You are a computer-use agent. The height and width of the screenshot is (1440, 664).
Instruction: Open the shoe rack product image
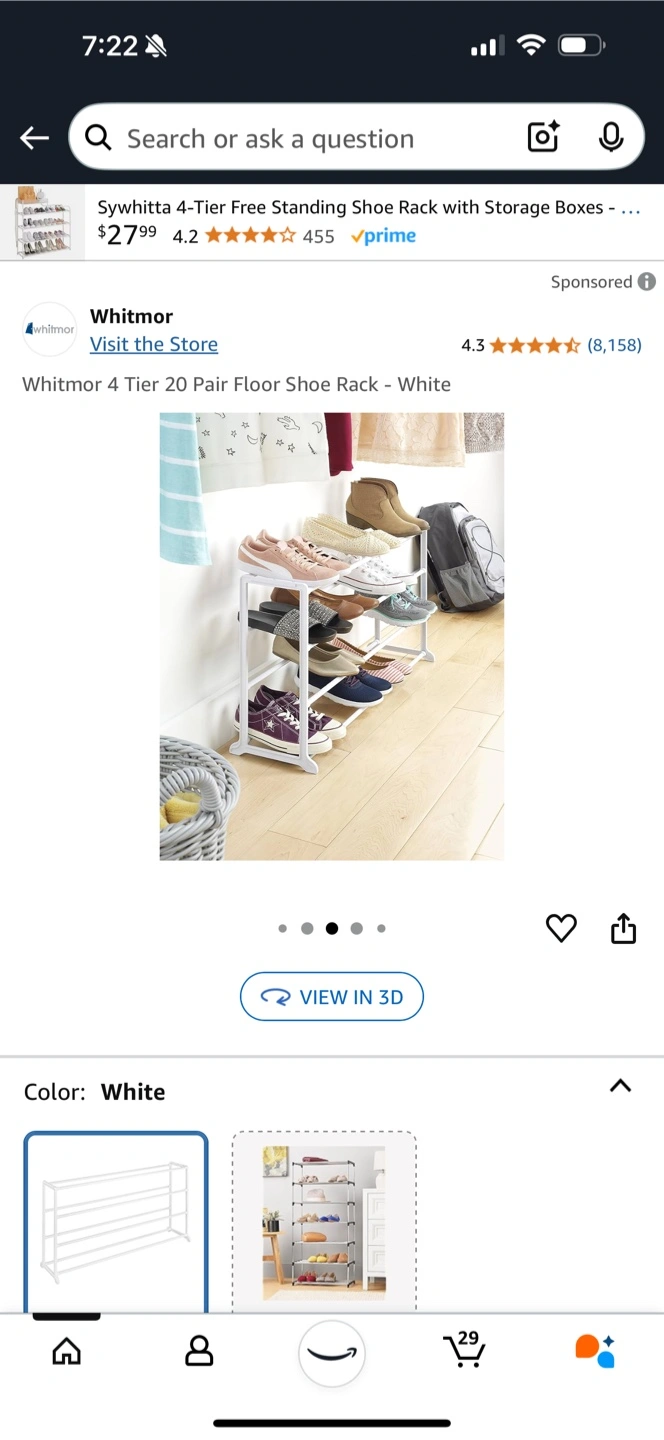coord(332,637)
